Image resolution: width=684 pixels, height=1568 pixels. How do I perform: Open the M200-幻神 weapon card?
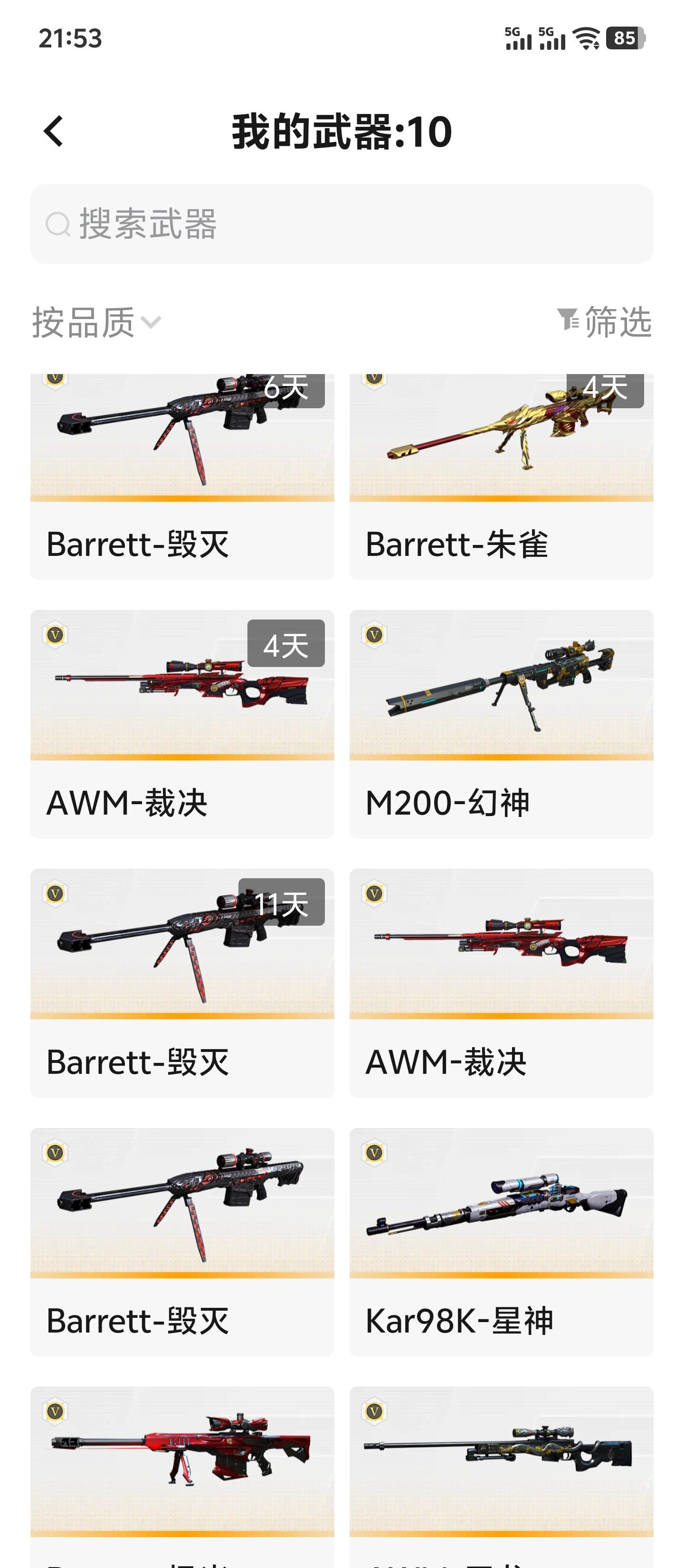501,724
